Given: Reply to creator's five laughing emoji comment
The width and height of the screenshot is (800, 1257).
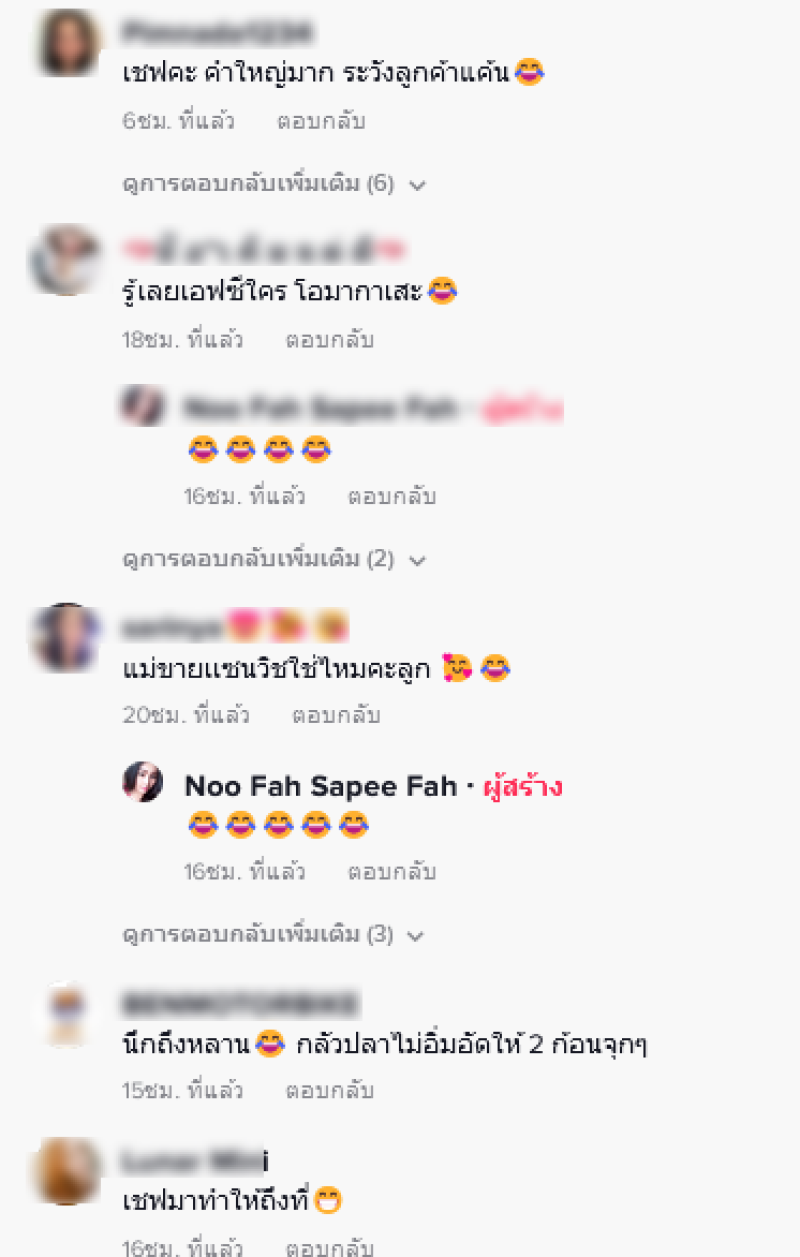Looking at the screenshot, I should point(391,871).
